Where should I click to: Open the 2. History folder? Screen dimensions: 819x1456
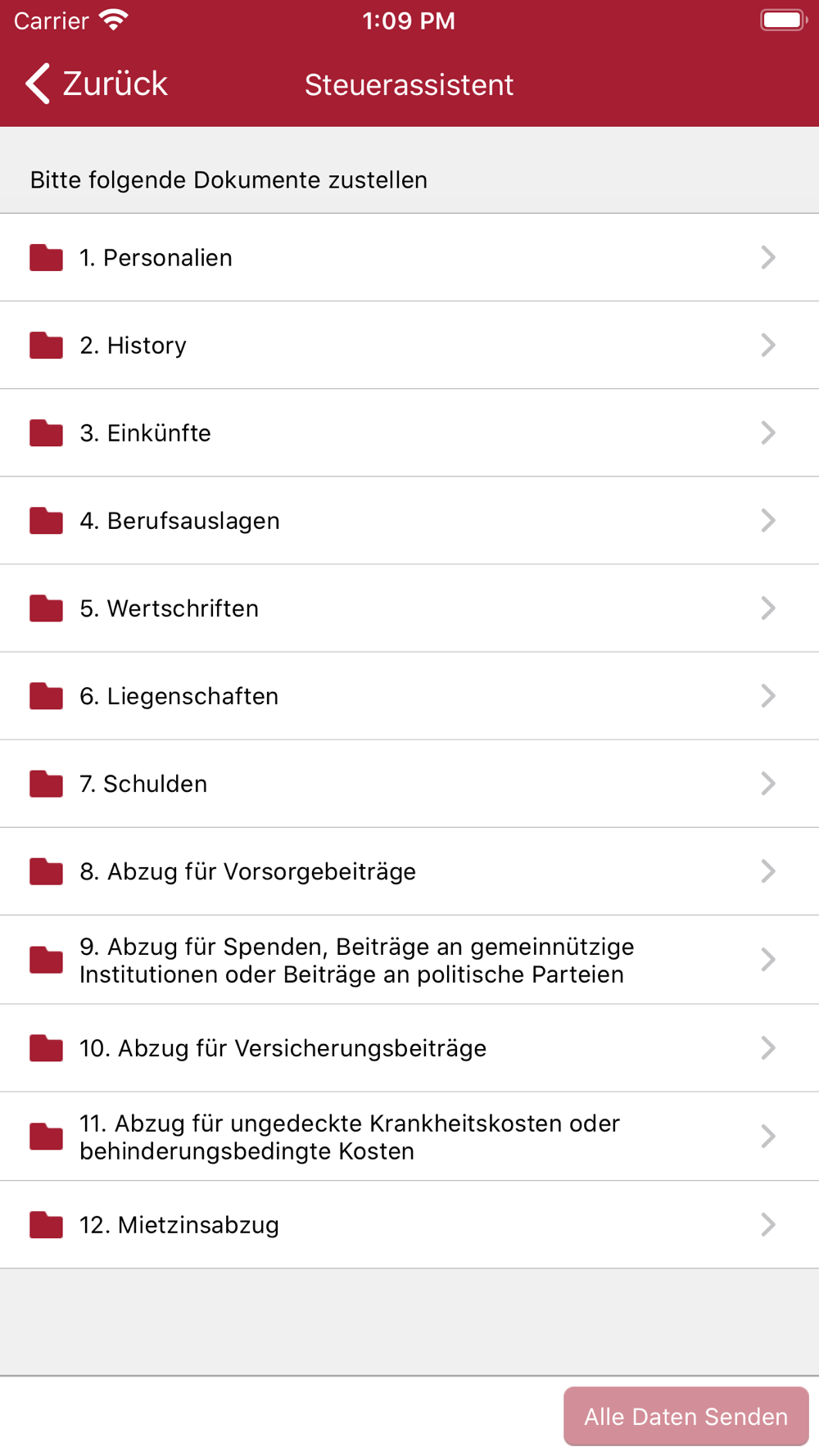tap(409, 345)
